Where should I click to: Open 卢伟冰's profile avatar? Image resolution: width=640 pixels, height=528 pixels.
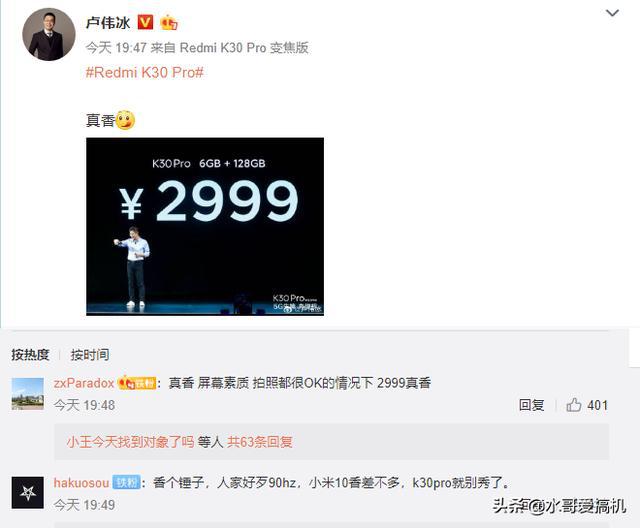point(49,35)
